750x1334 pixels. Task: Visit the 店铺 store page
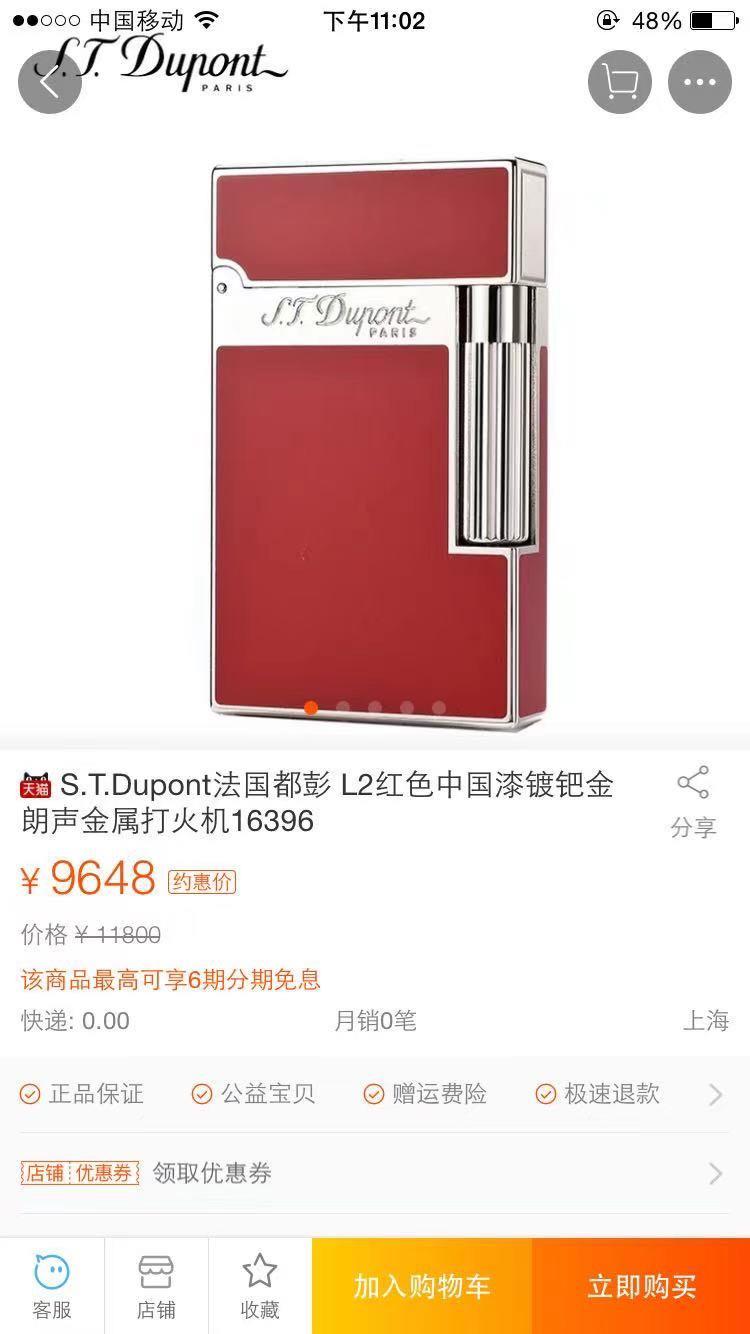(156, 1286)
